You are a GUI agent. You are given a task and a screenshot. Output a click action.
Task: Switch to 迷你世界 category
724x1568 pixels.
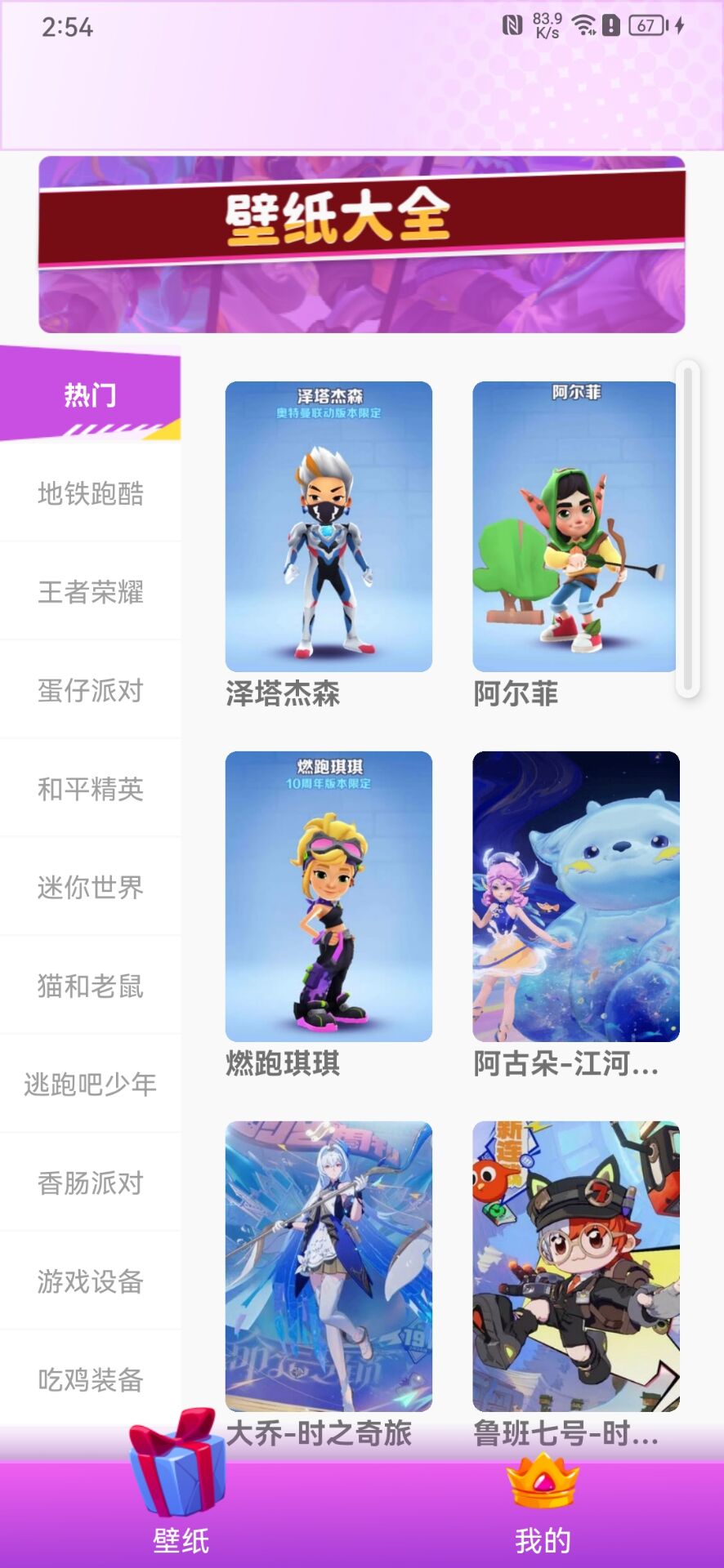point(90,888)
